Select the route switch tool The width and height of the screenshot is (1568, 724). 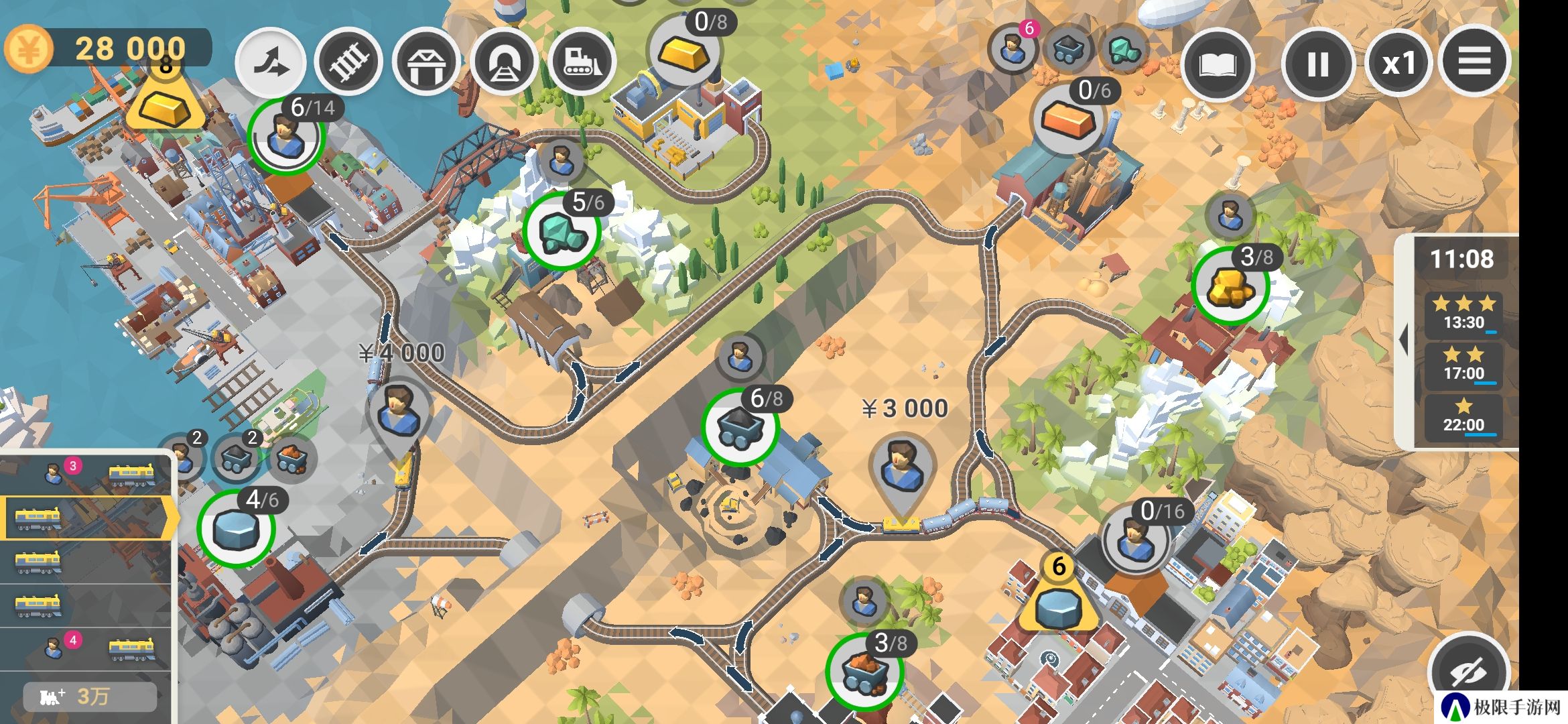(271, 63)
